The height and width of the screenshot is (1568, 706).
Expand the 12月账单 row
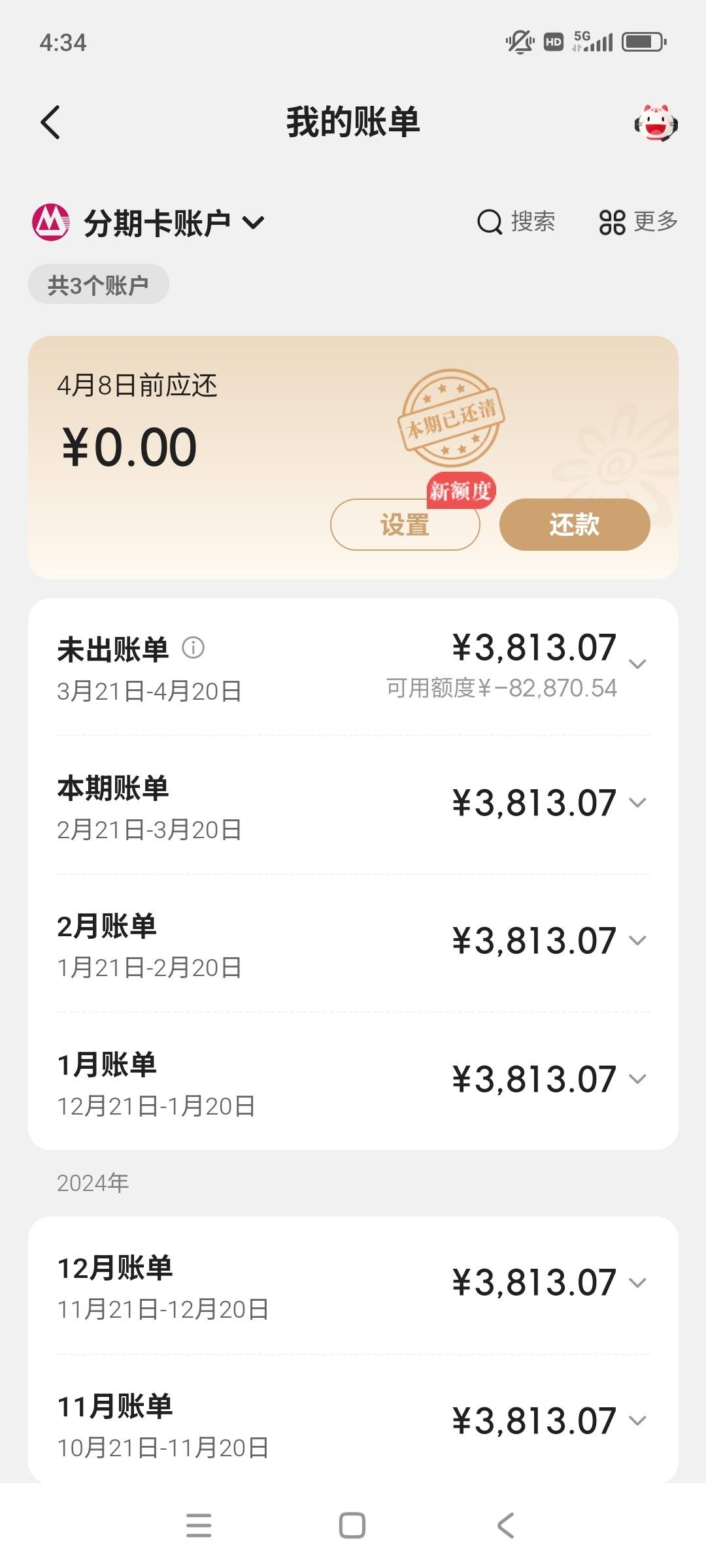pos(353,1285)
